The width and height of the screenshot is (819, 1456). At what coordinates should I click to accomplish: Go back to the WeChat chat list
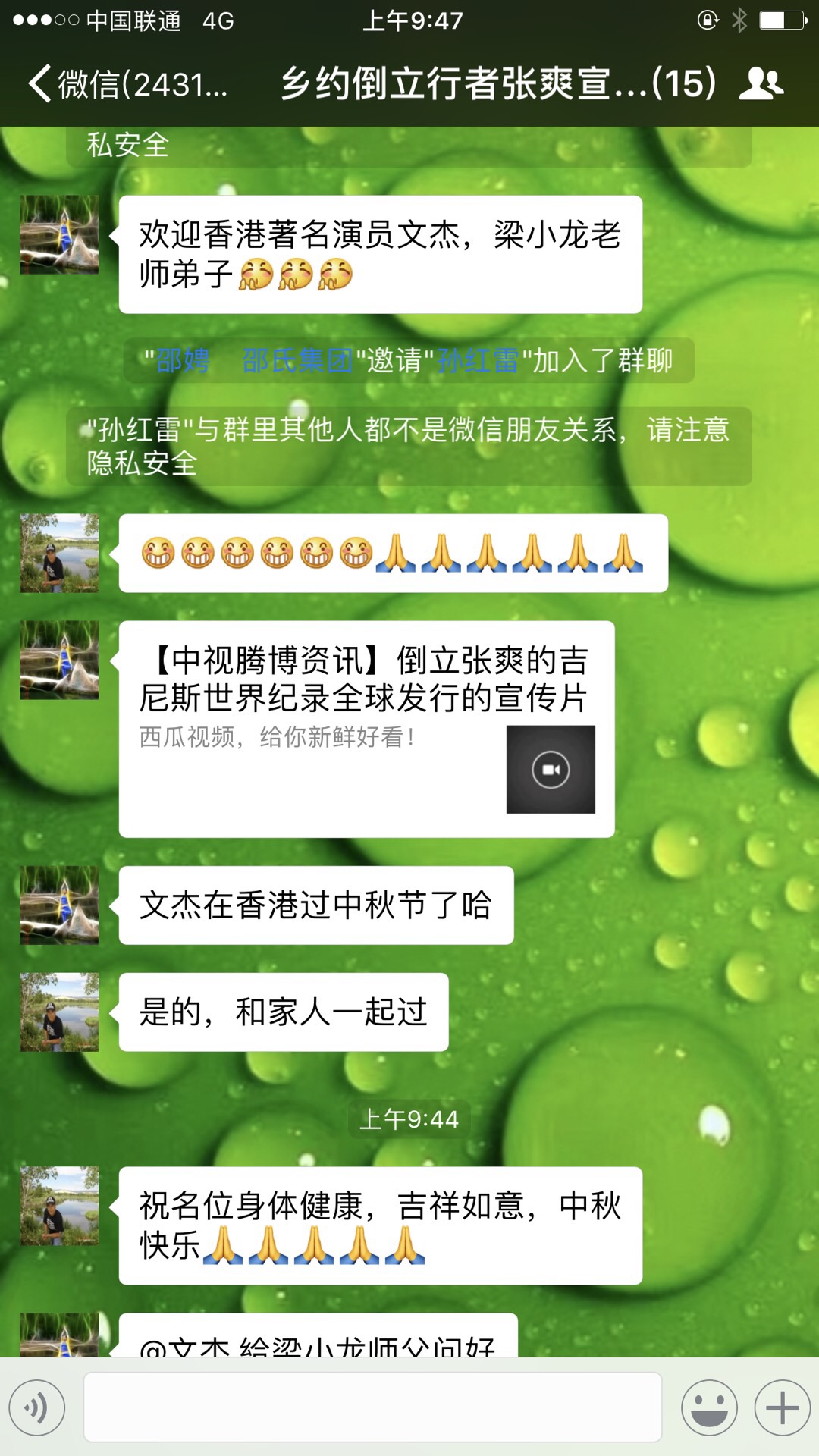[x=125, y=83]
